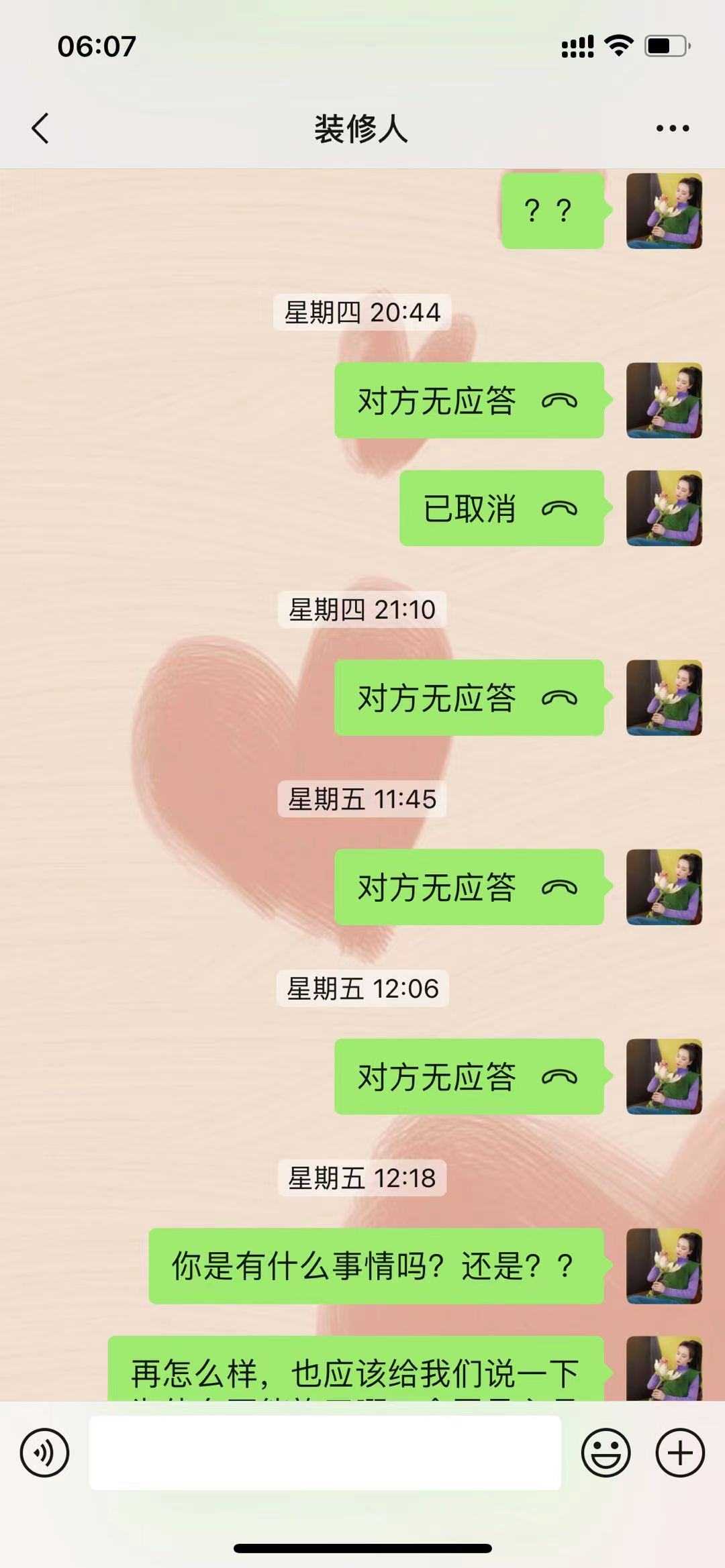Call again from the 星期四 20:44 unanswered call
The height and width of the screenshot is (1568, 725).
click(469, 401)
